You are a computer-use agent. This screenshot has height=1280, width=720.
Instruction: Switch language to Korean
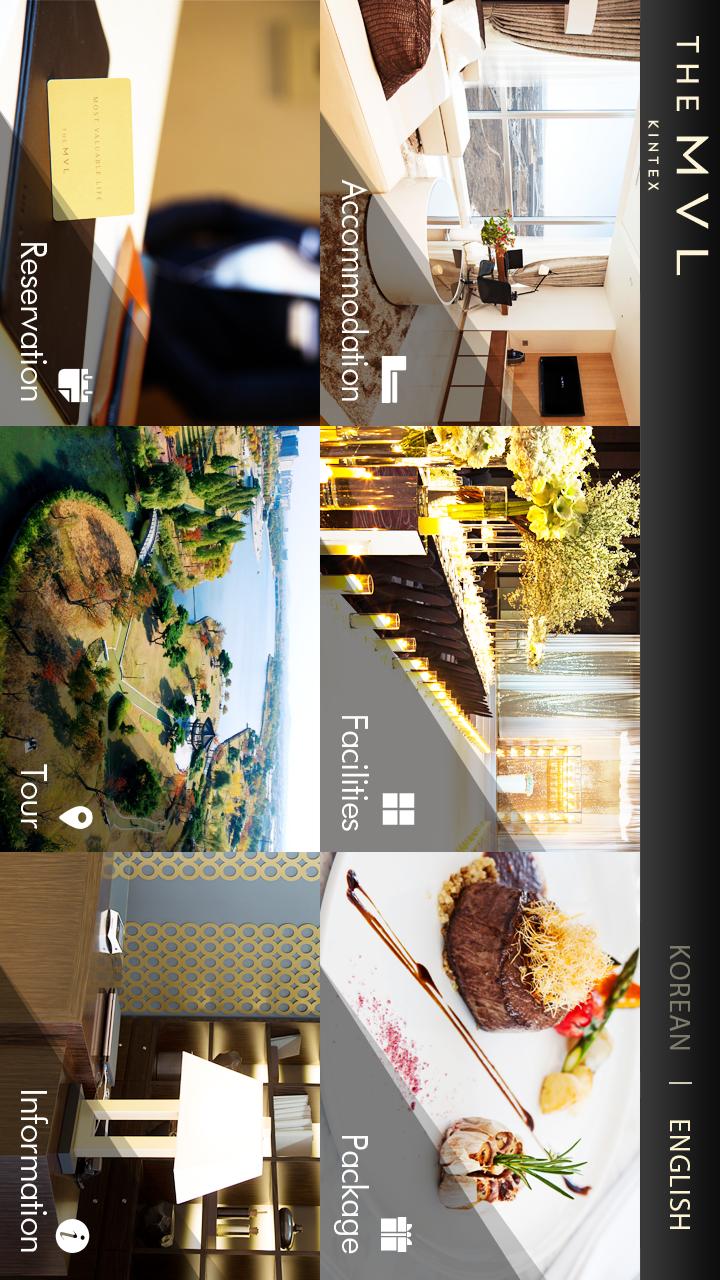pyautogui.click(x=680, y=997)
